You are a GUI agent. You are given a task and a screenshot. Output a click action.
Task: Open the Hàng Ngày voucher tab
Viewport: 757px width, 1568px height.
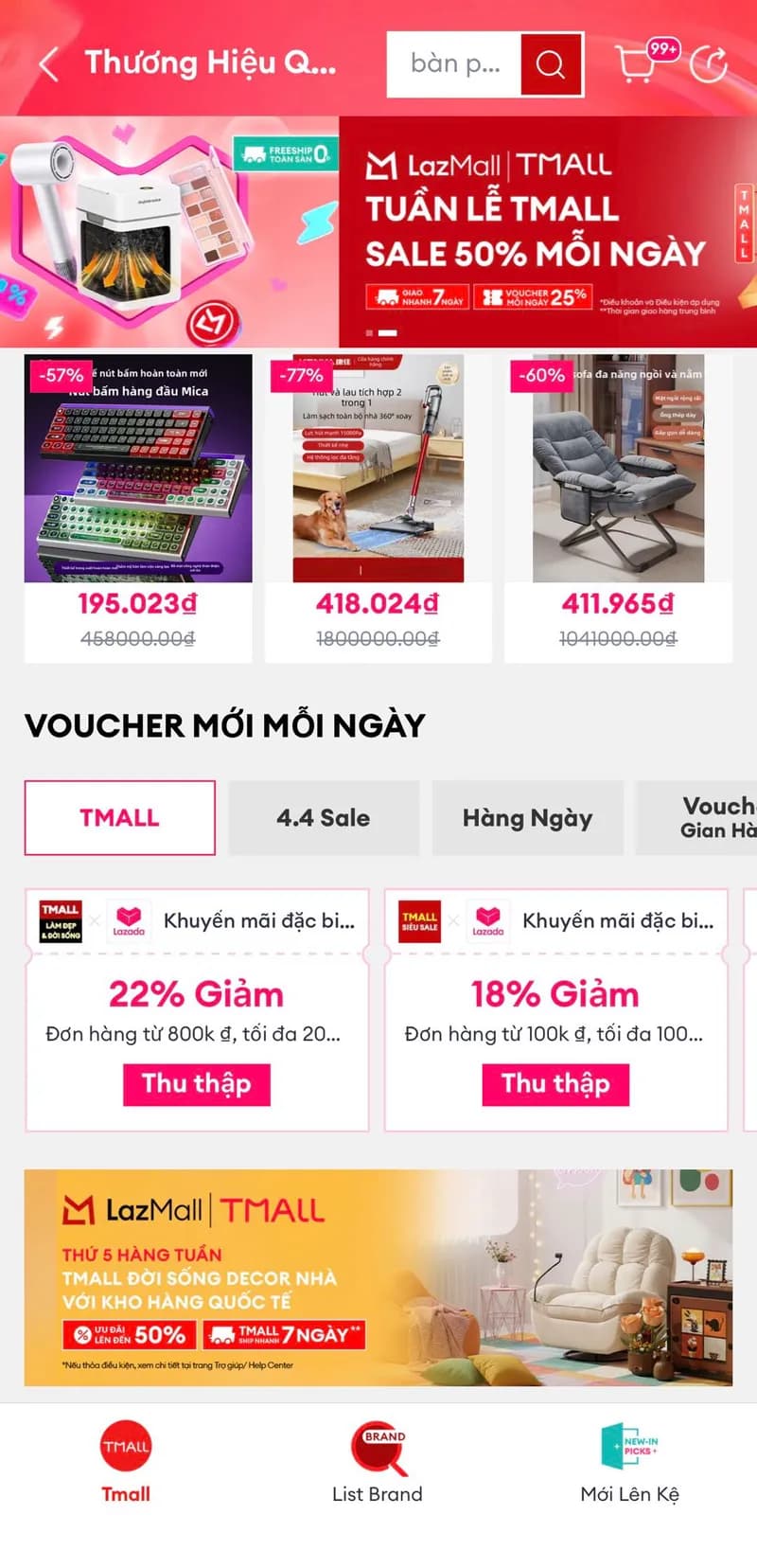tap(528, 817)
